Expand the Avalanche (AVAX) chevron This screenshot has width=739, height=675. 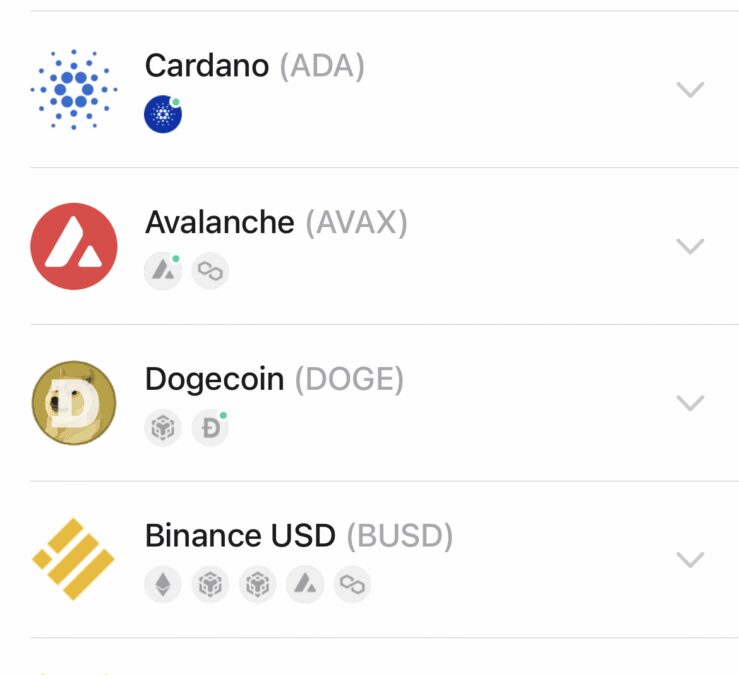(x=690, y=246)
